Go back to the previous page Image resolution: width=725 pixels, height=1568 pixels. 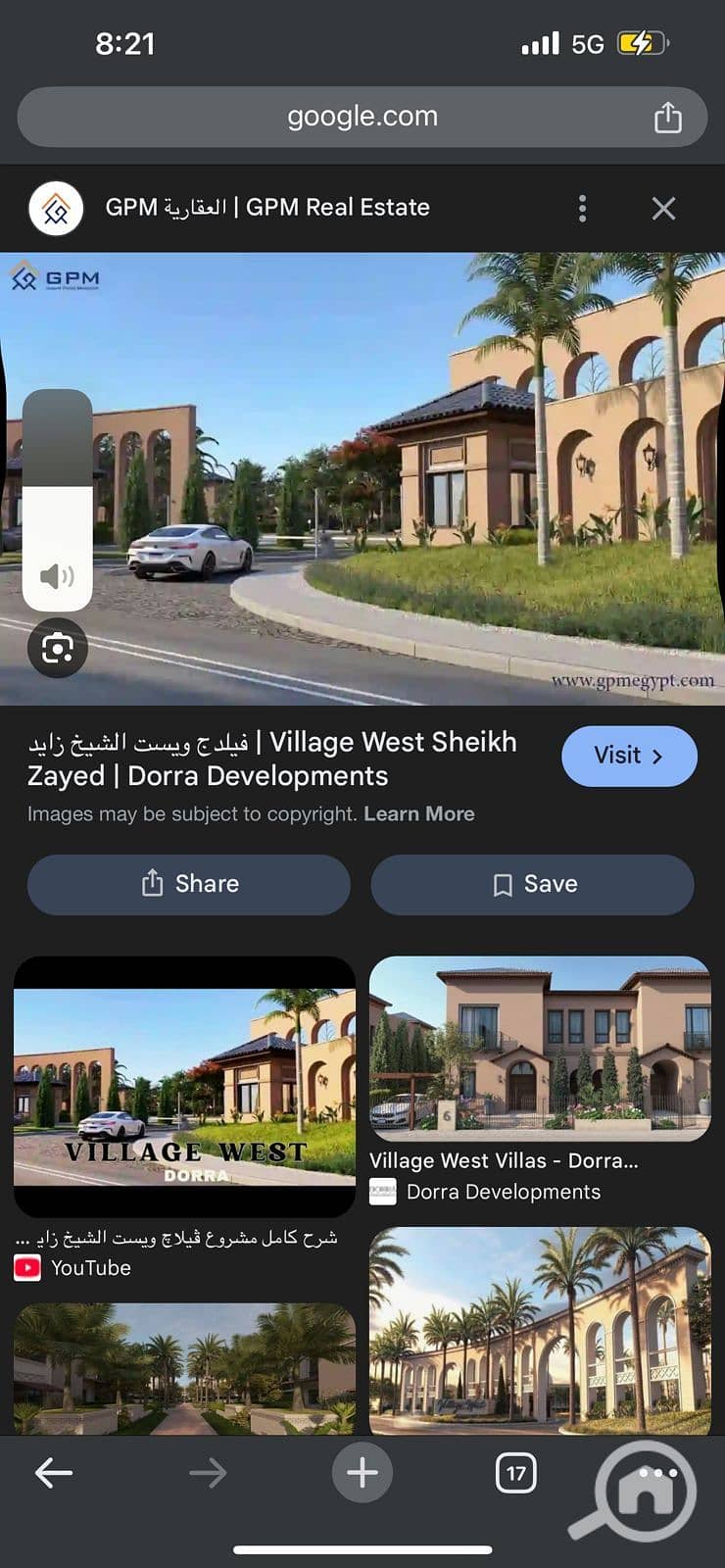tap(54, 1472)
